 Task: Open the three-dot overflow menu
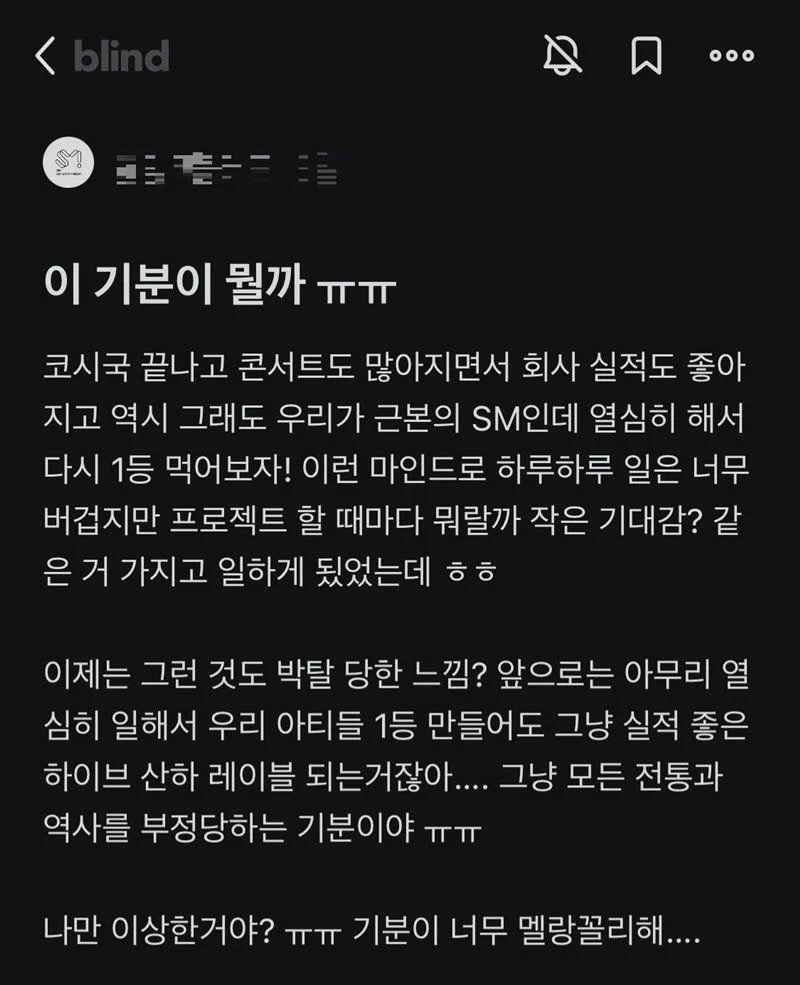[x=731, y=56]
